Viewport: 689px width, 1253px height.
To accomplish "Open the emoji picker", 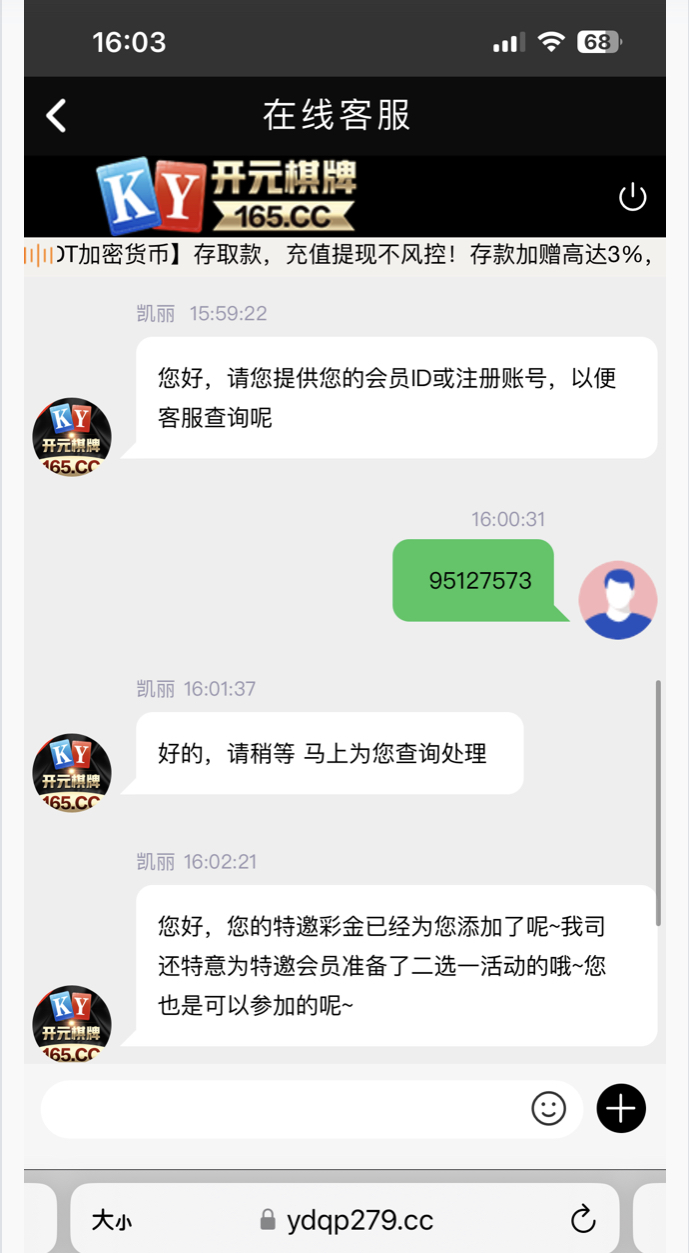I will (x=548, y=1108).
